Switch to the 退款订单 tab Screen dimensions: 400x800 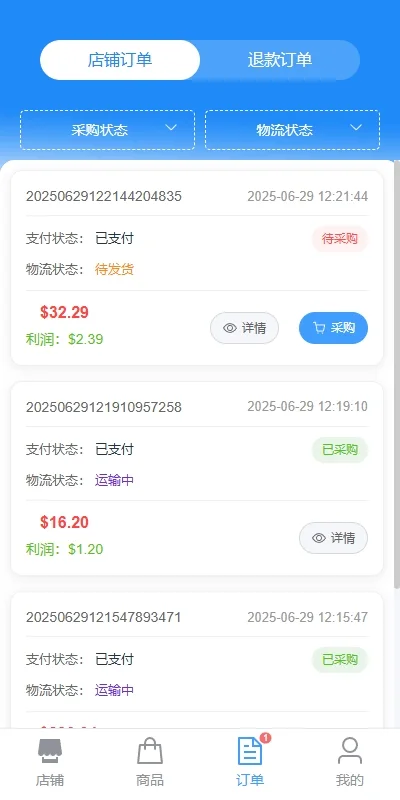pyautogui.click(x=280, y=60)
